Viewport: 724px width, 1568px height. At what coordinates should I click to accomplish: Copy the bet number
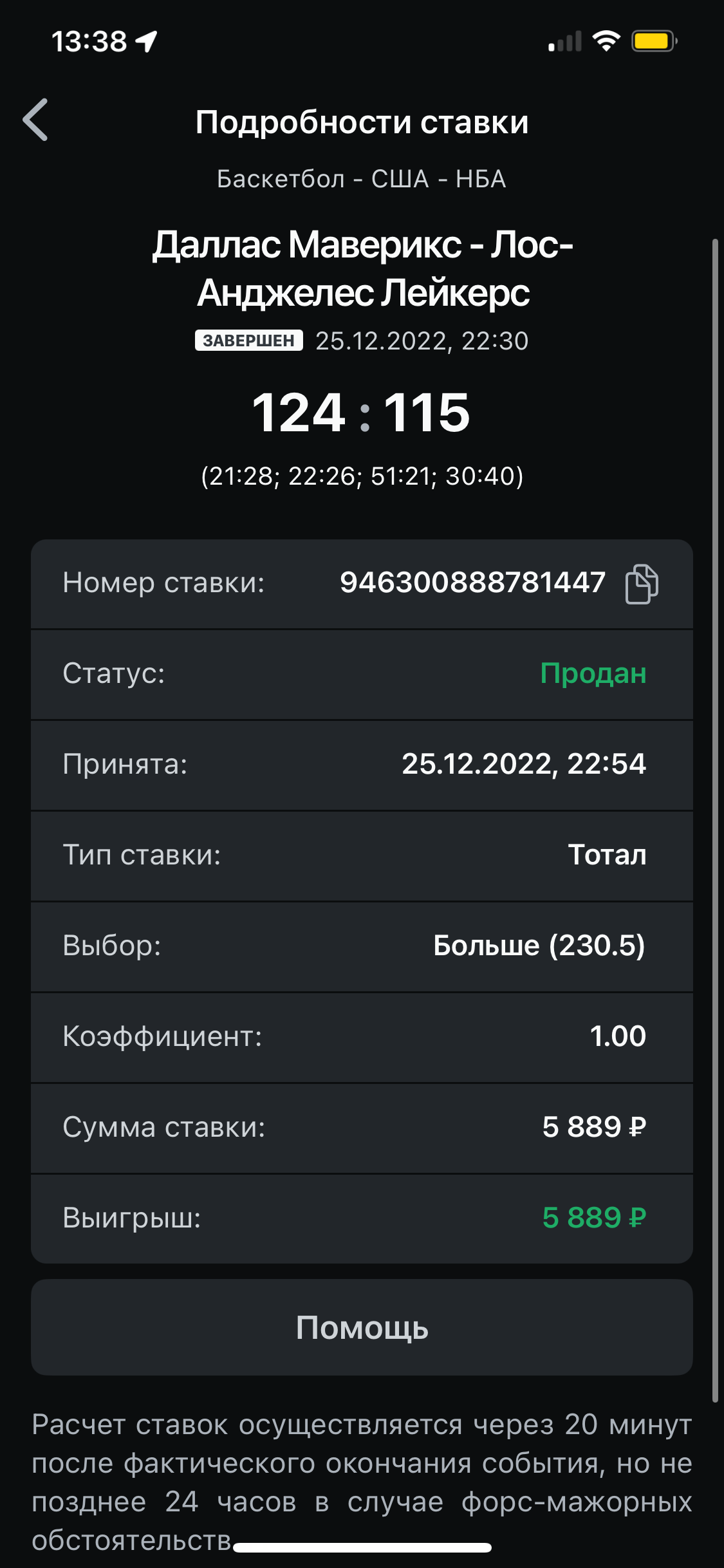[x=641, y=584]
